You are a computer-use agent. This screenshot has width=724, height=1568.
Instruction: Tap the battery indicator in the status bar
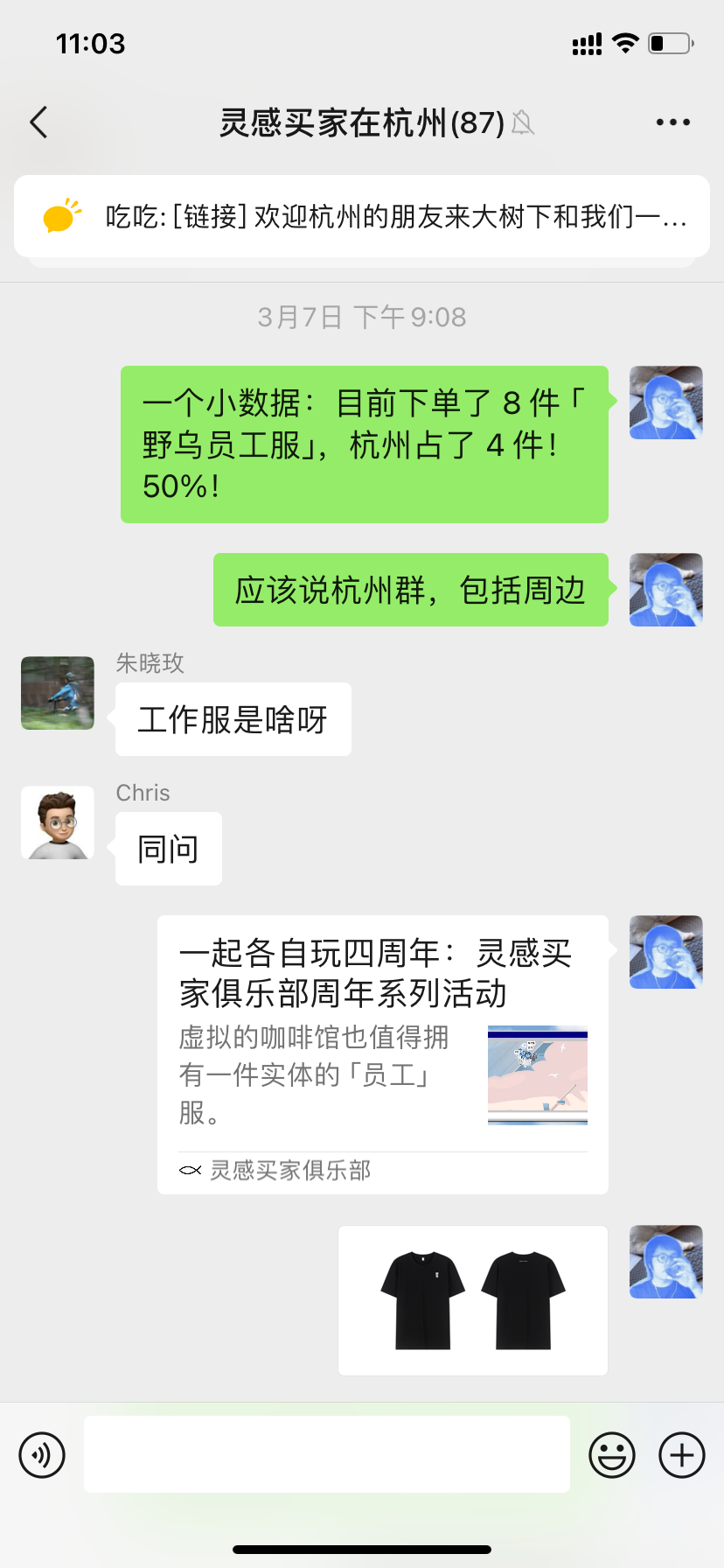coord(669,43)
